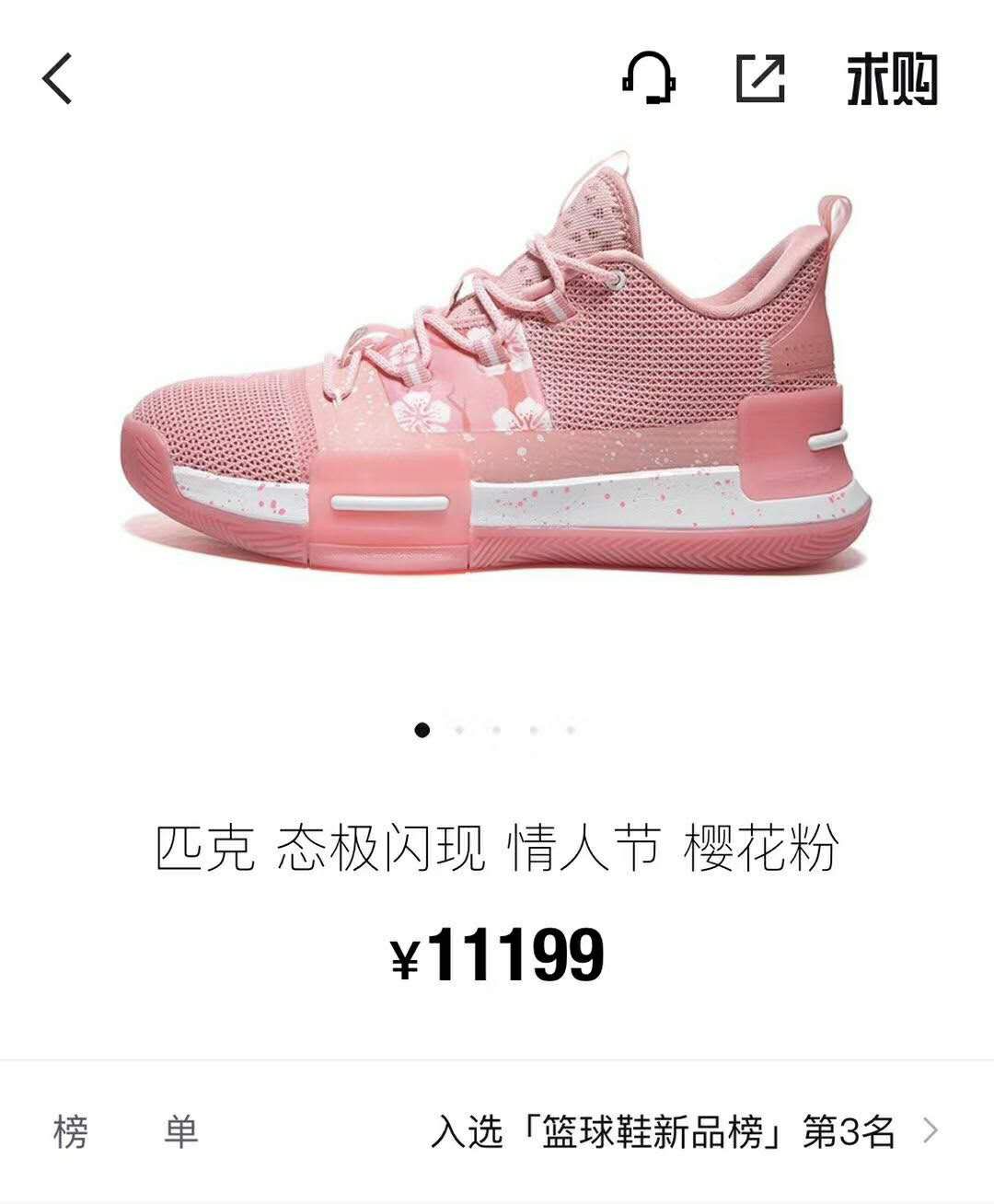Jump to the second image via carousel dot
This screenshot has height=1204, width=994.
[458, 729]
